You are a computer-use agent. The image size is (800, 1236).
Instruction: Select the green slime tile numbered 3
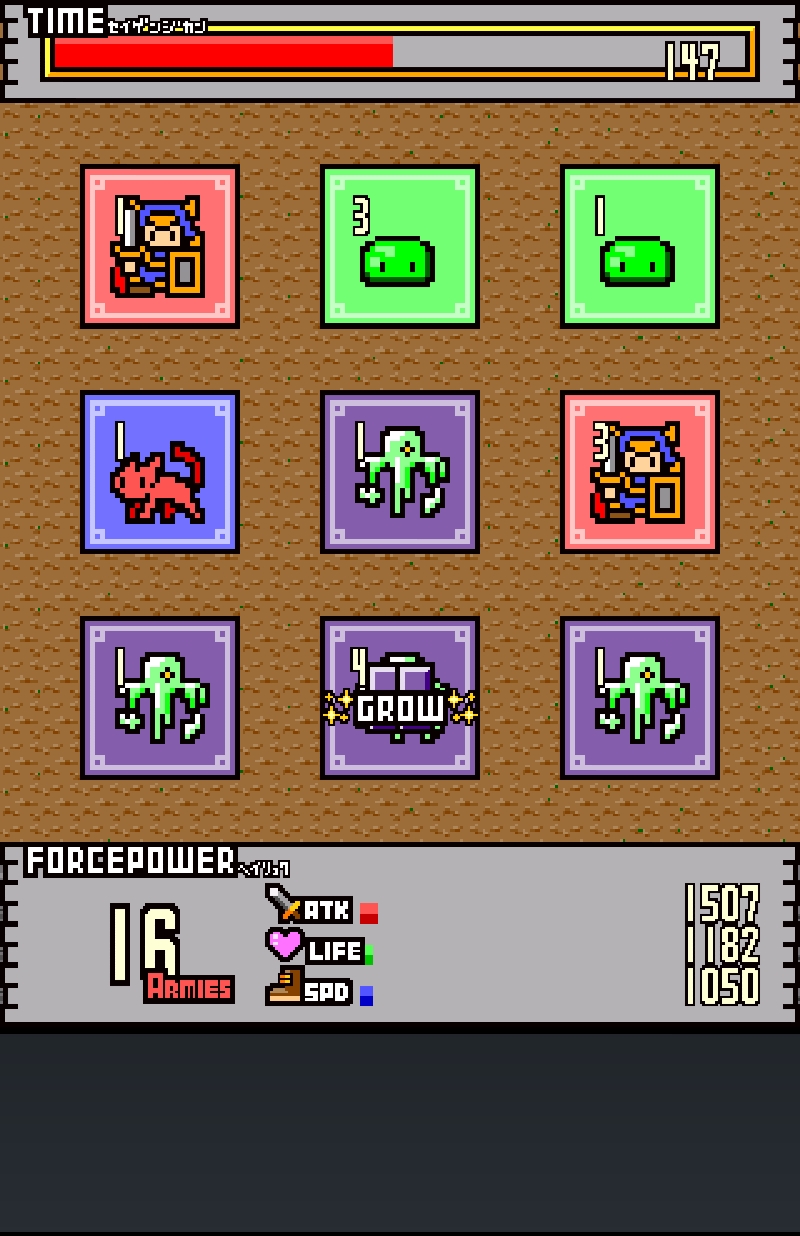[x=400, y=246]
